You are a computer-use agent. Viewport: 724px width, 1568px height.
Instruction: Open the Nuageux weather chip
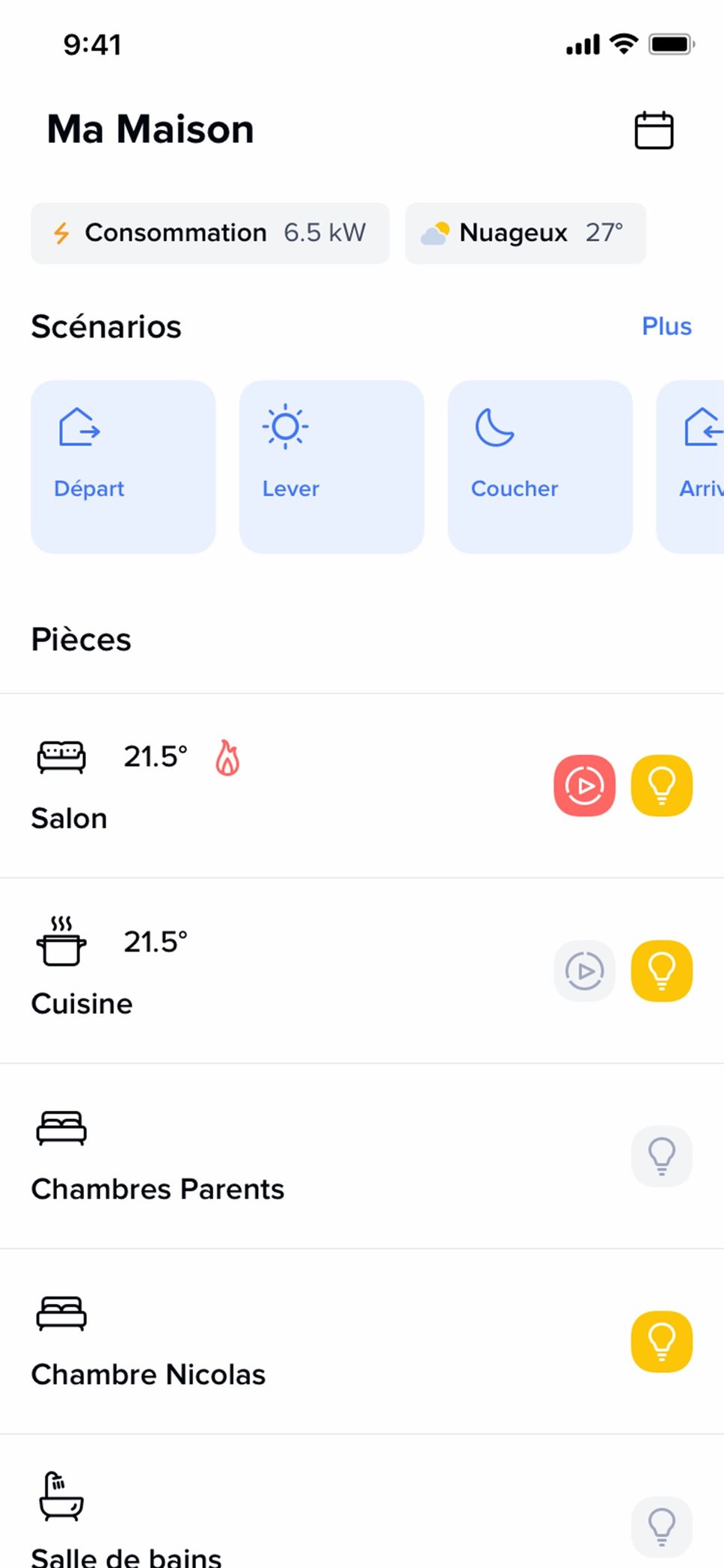click(526, 233)
